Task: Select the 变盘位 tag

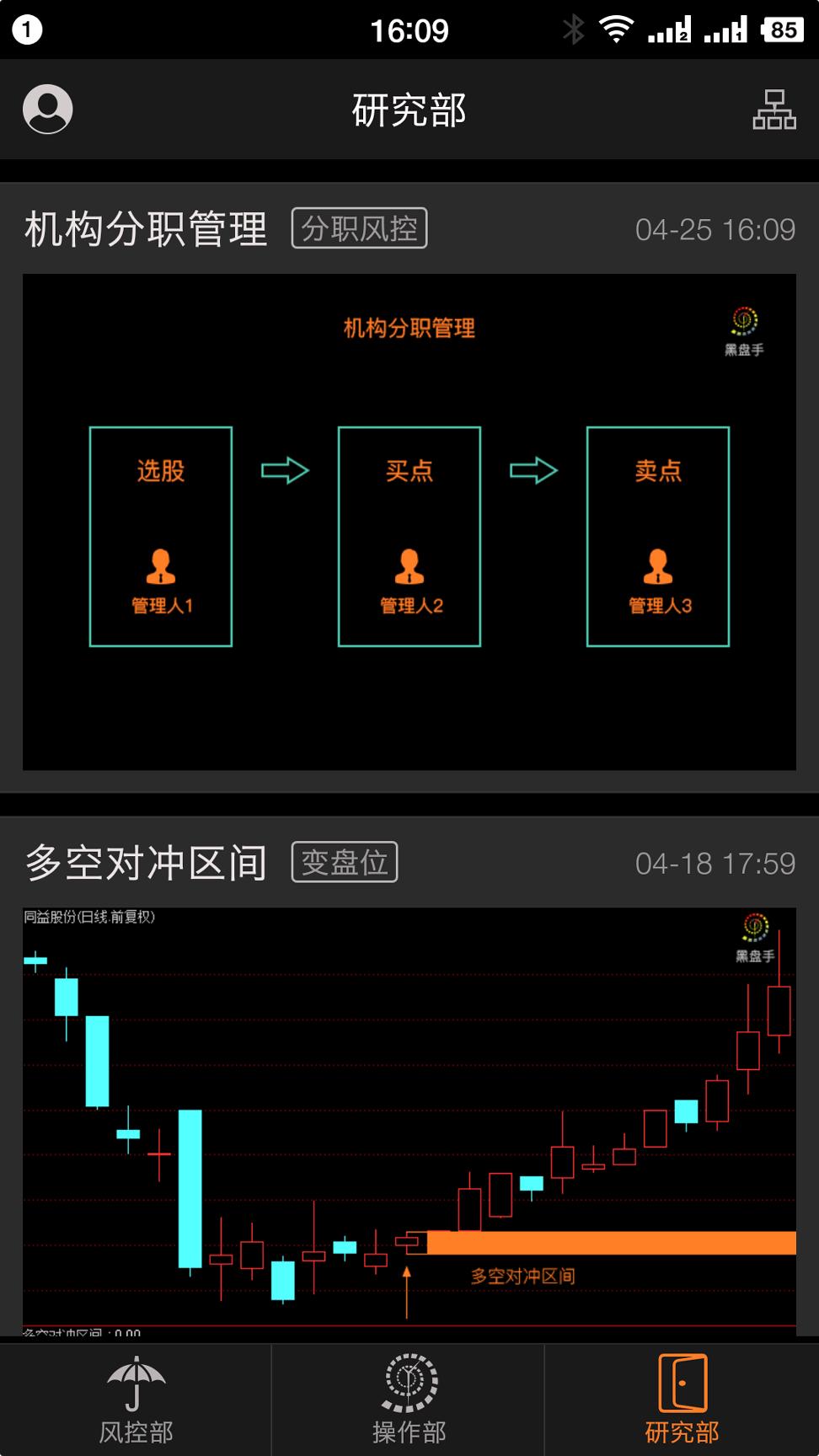Action: tap(345, 862)
